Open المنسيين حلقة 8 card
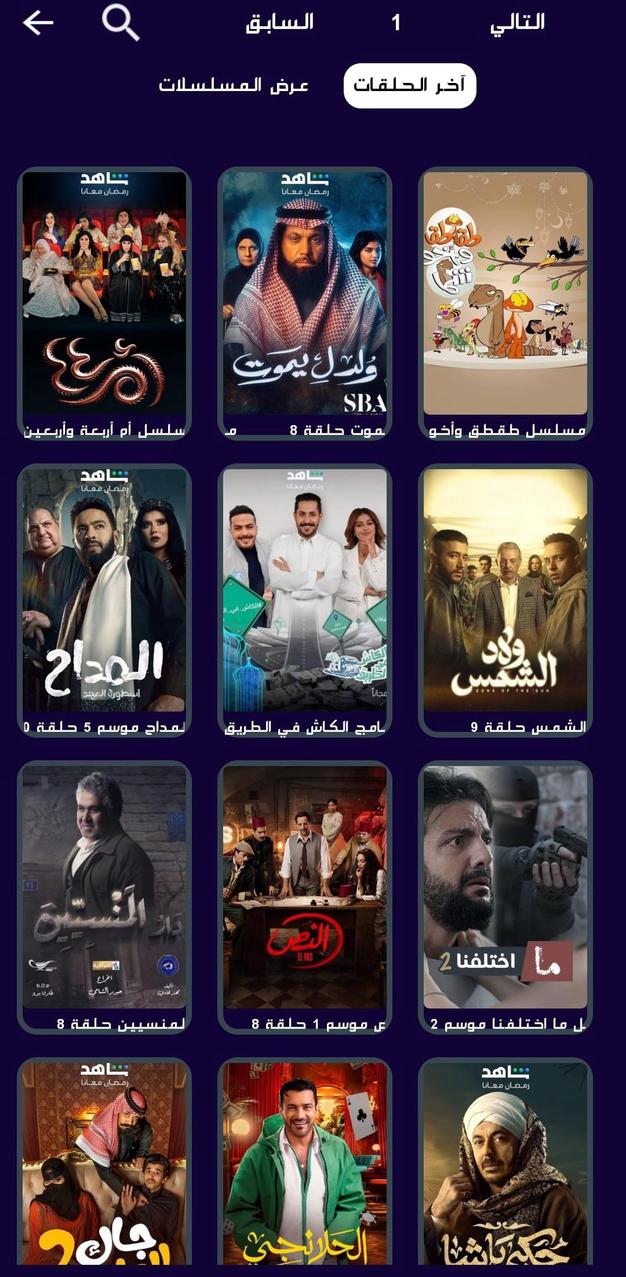The image size is (626, 1277). click(104, 895)
